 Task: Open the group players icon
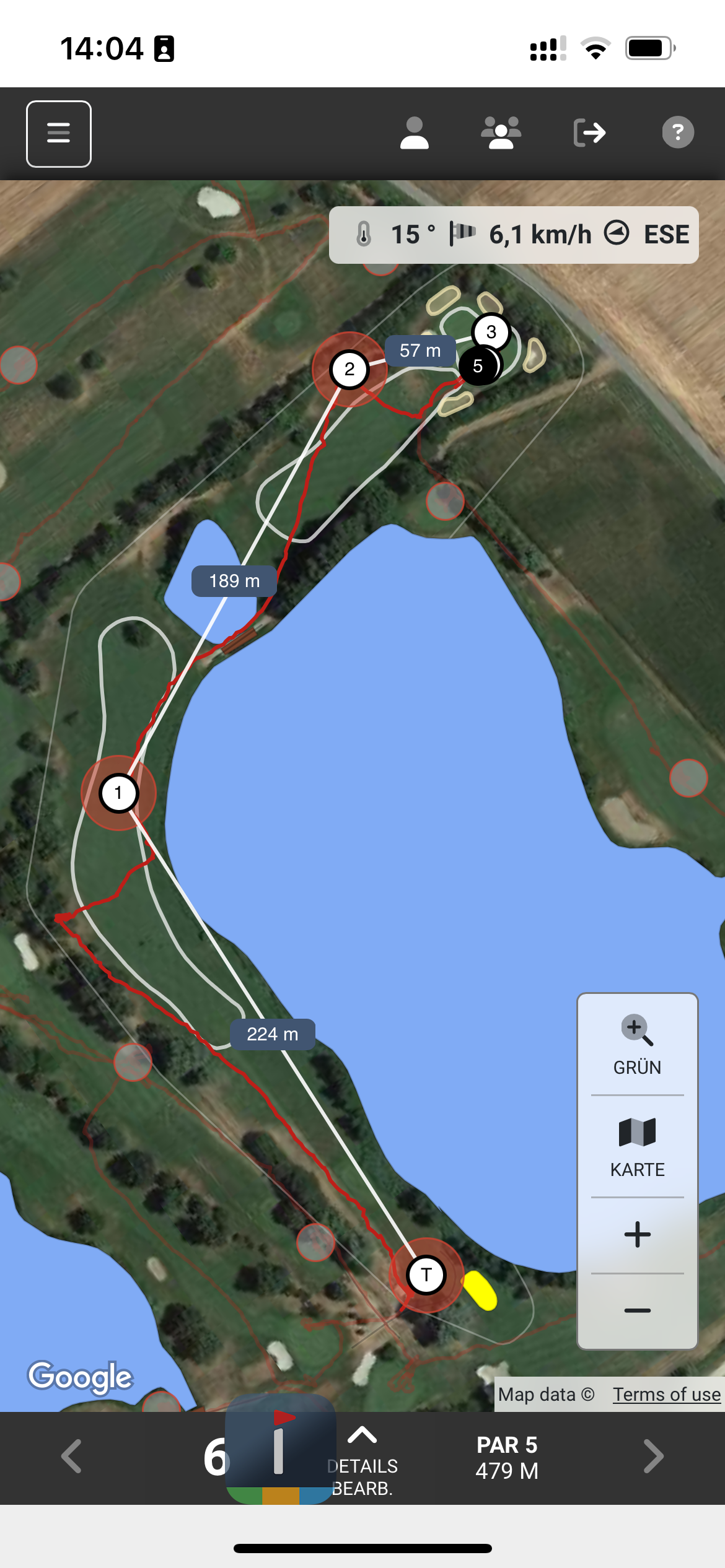[x=501, y=133]
